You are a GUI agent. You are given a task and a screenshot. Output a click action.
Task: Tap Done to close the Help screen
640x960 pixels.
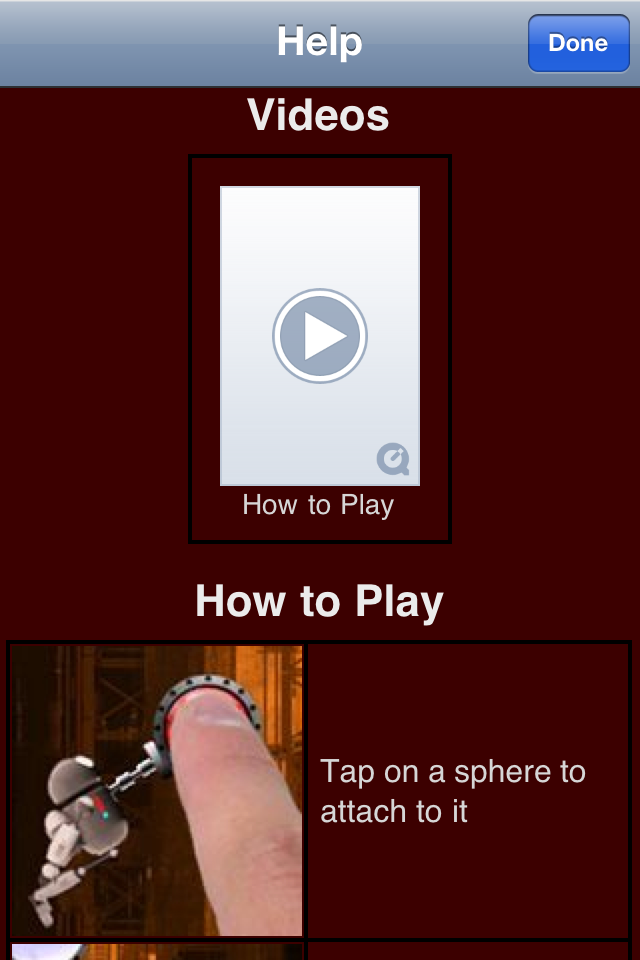[578, 43]
